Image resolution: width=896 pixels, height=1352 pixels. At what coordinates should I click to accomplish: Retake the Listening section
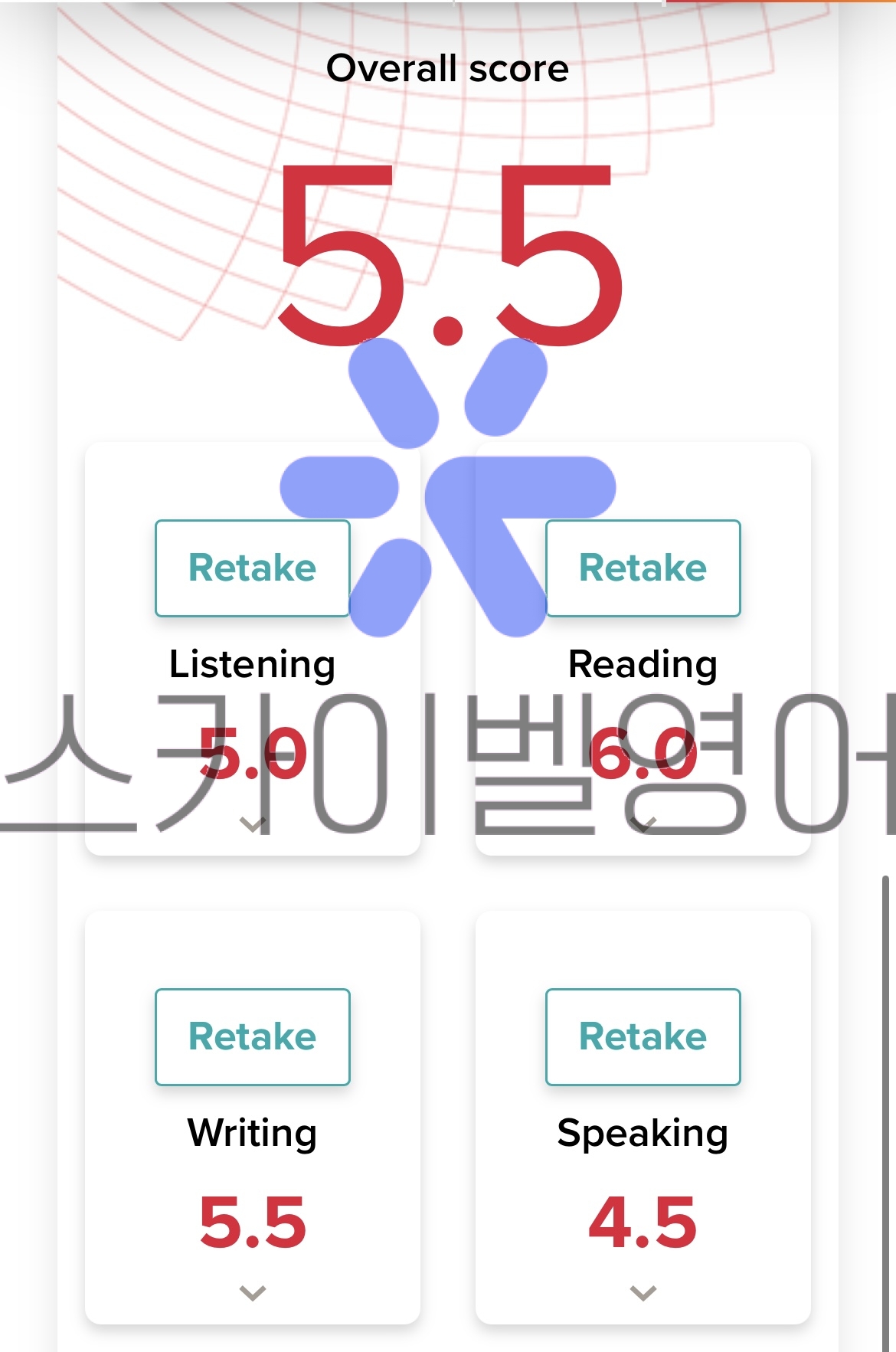coord(252,568)
